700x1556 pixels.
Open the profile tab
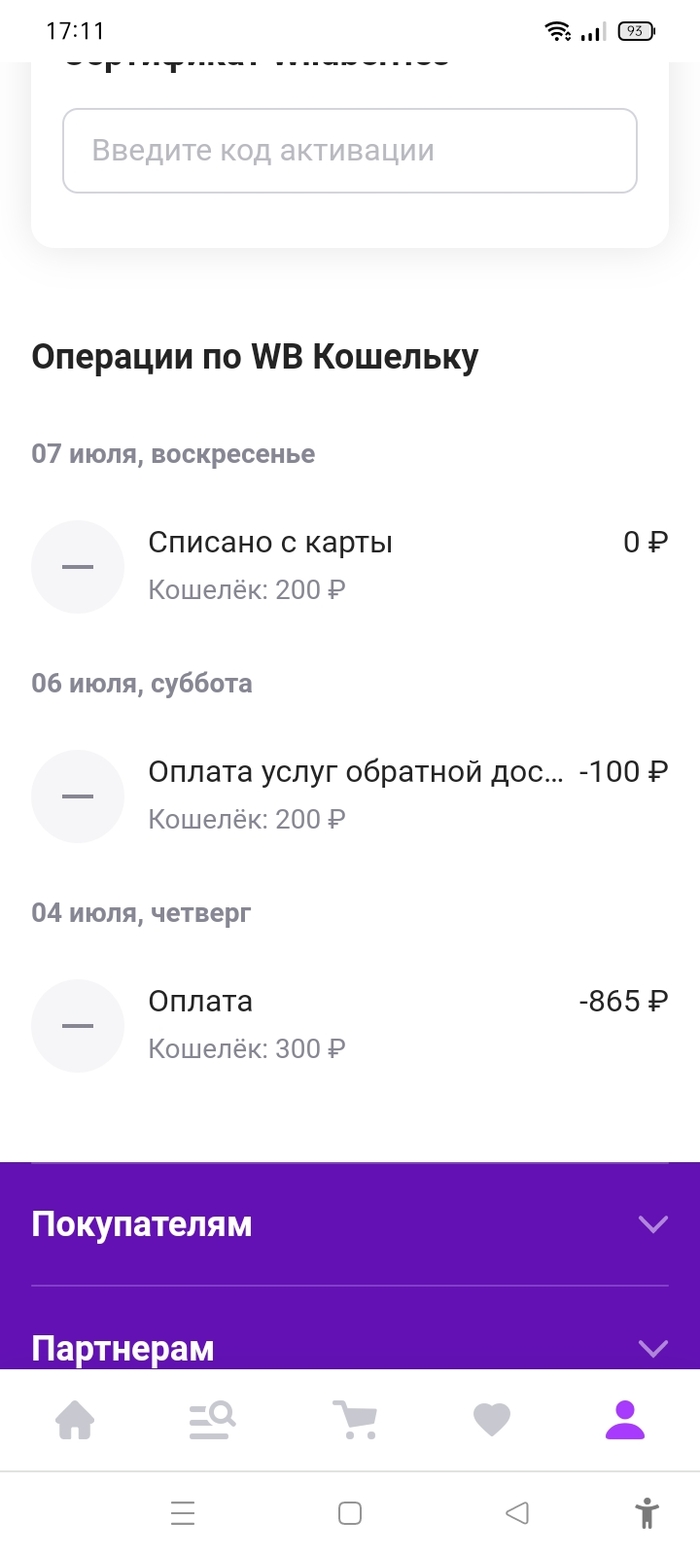(625, 1420)
